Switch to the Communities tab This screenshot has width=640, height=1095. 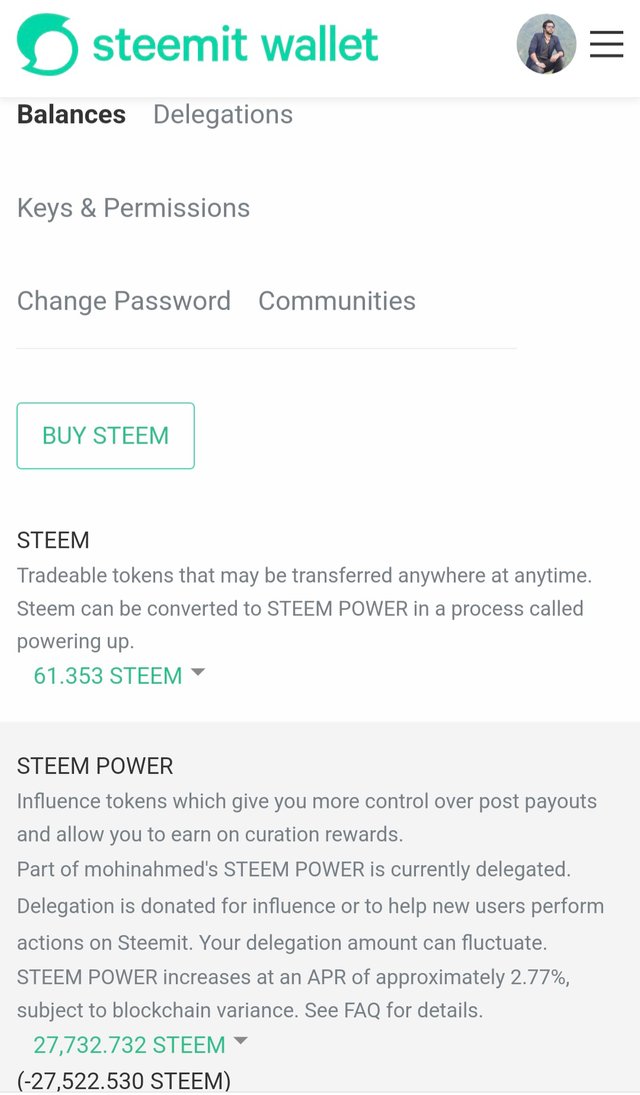click(336, 301)
